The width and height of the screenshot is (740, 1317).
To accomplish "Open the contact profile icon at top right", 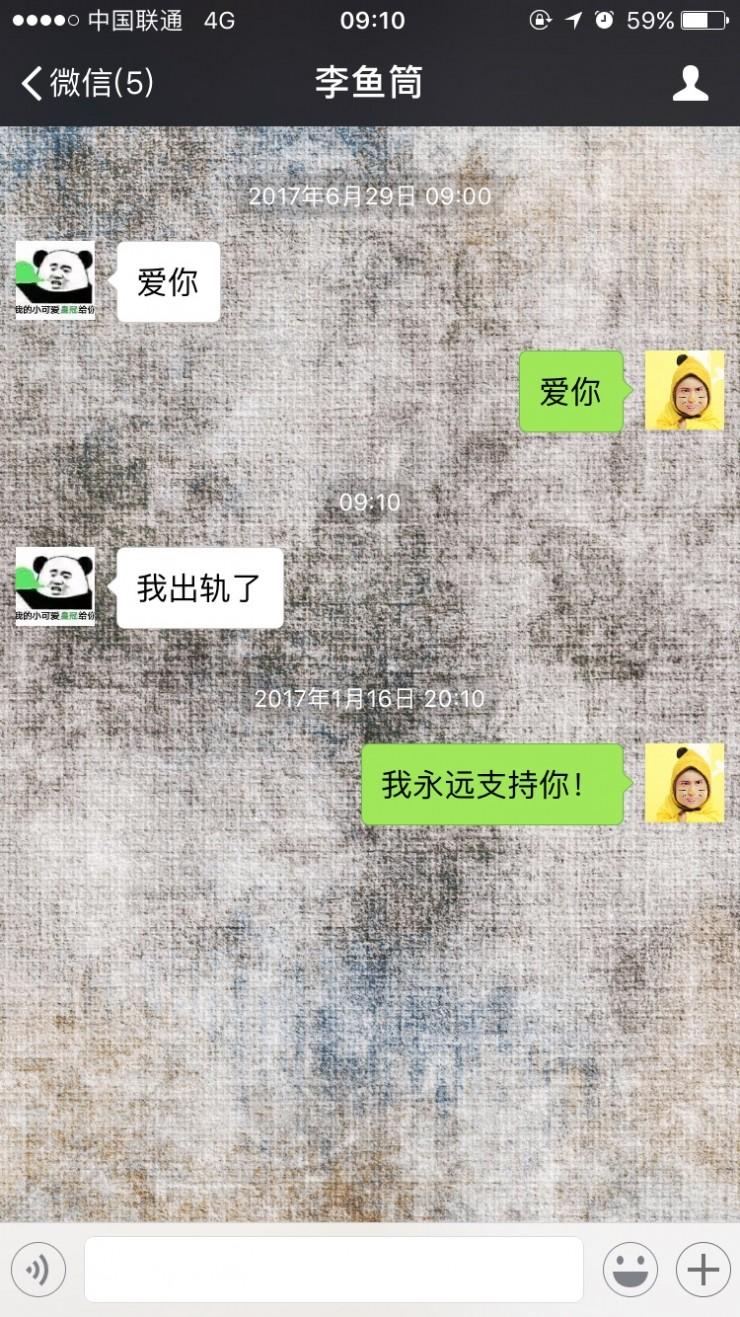I will pyautogui.click(x=688, y=84).
